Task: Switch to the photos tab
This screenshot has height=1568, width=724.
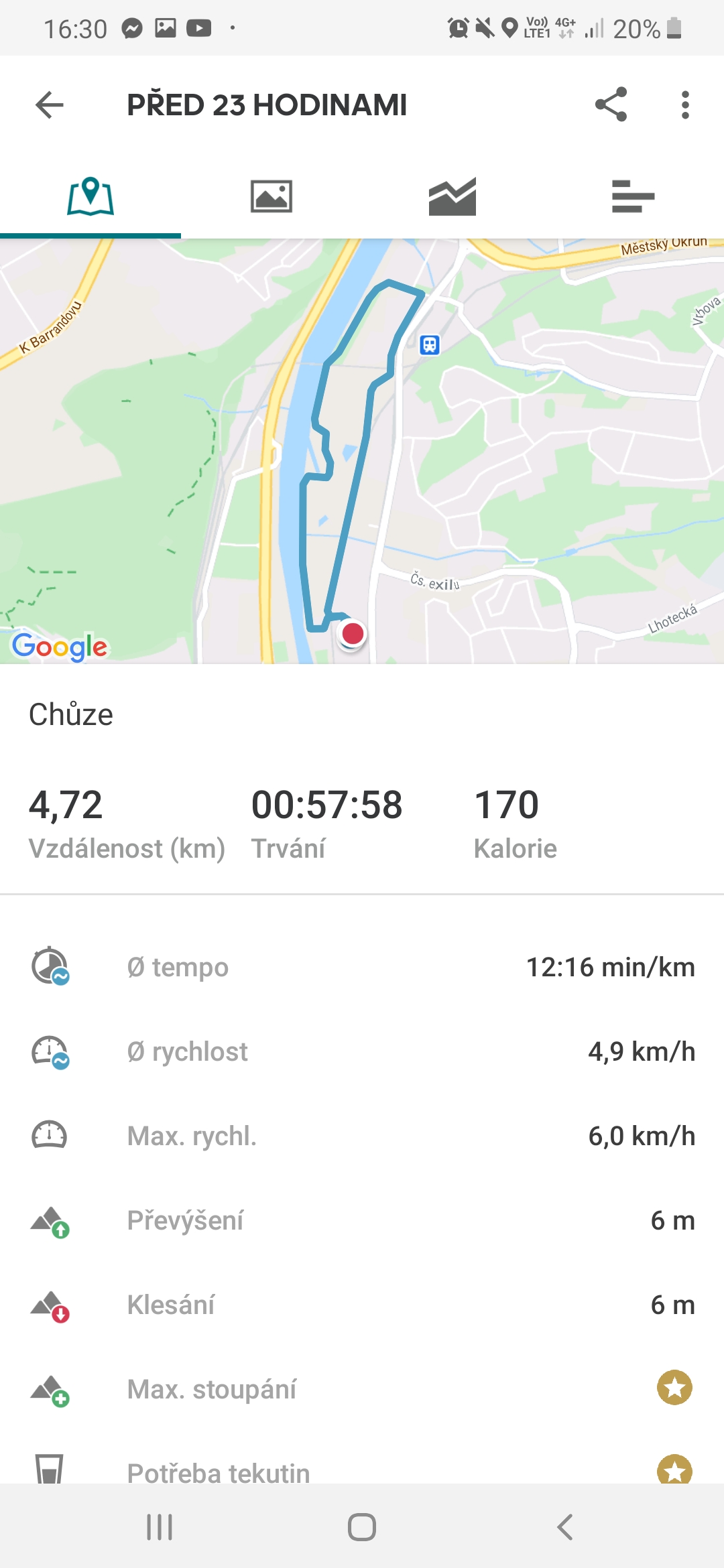Action: (271, 196)
